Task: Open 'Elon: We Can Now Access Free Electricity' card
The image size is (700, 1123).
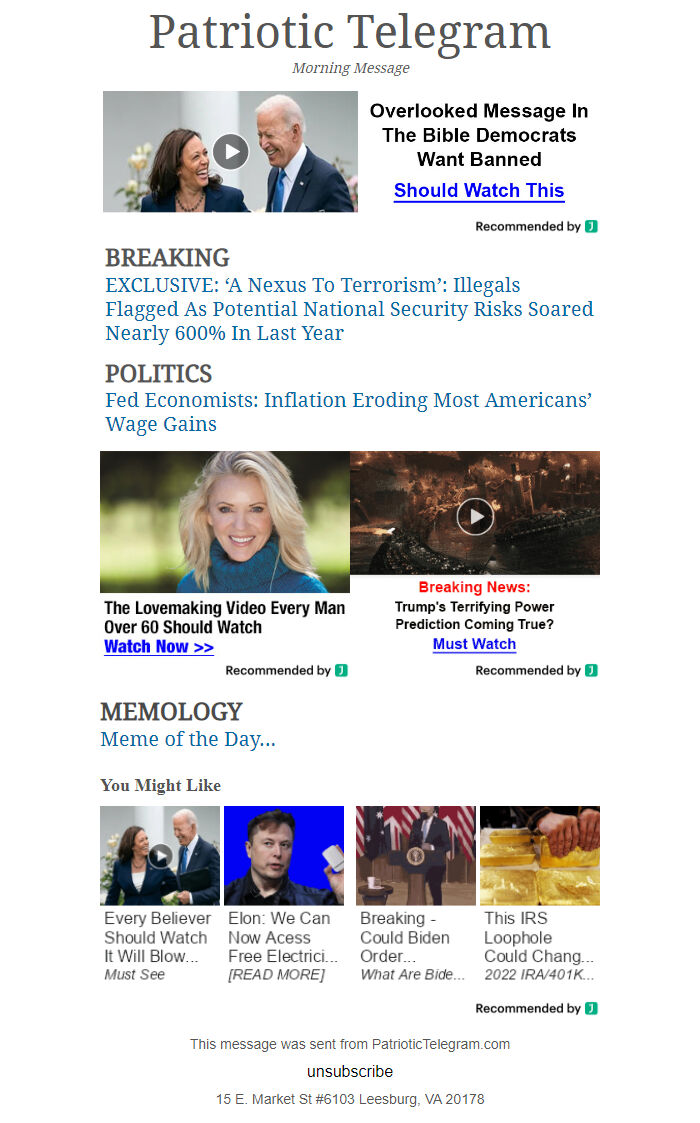Action: 283,937
